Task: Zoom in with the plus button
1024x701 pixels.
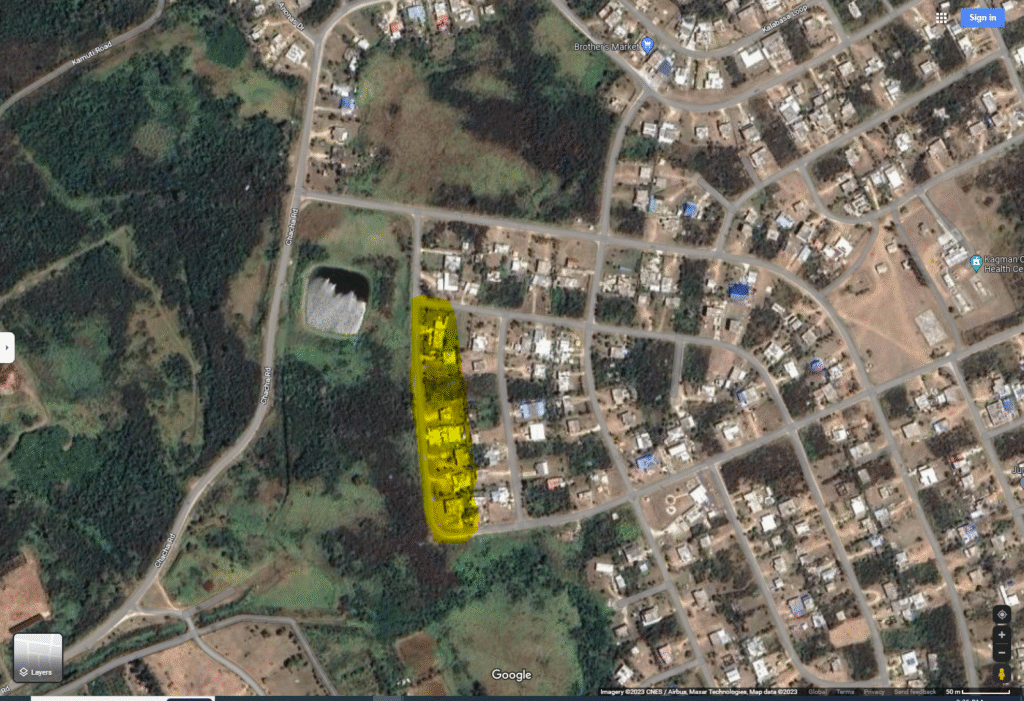Action: 1001,635
